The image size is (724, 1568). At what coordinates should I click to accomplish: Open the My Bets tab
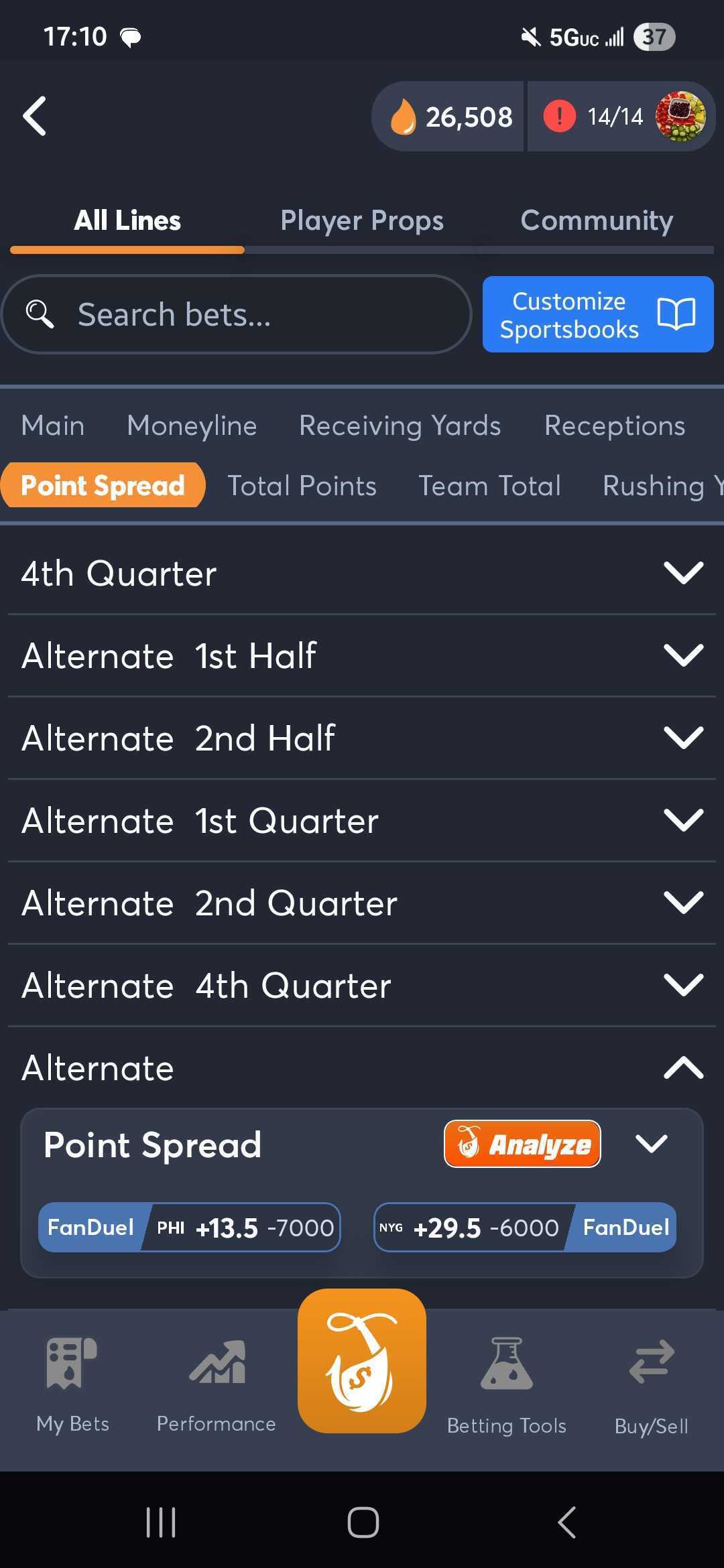[72, 1384]
